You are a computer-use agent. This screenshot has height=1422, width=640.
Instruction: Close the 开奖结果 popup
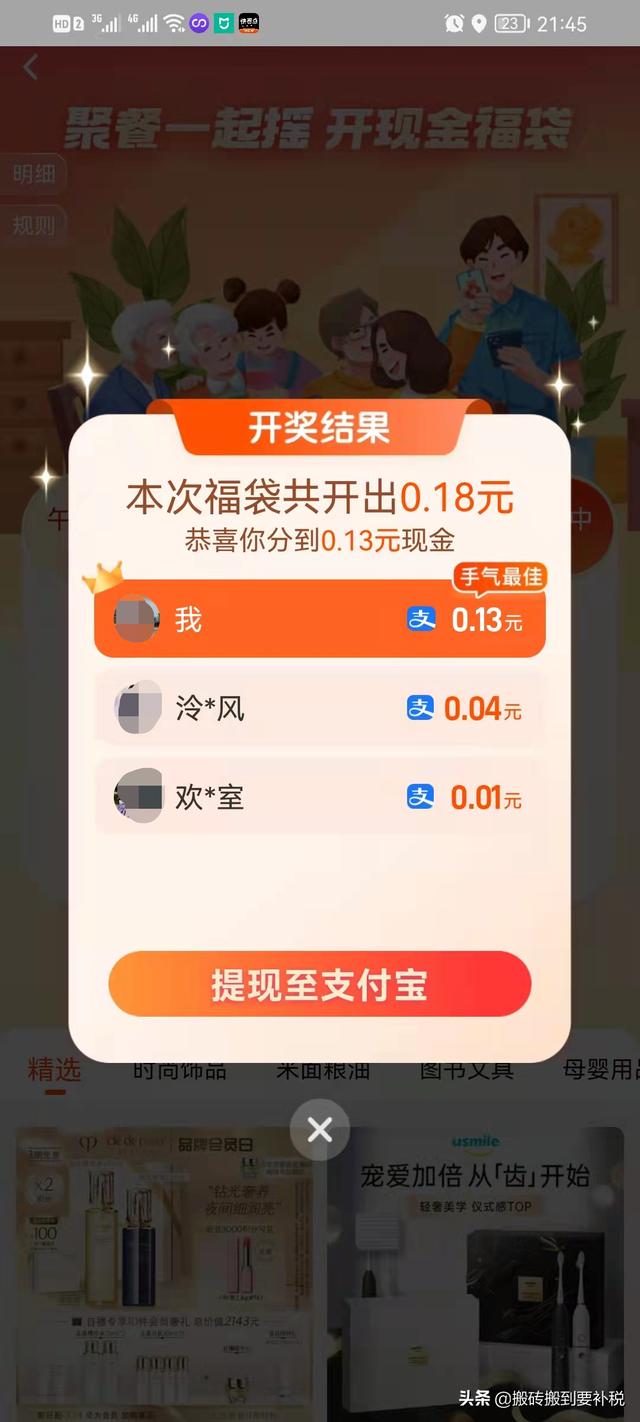click(320, 1130)
